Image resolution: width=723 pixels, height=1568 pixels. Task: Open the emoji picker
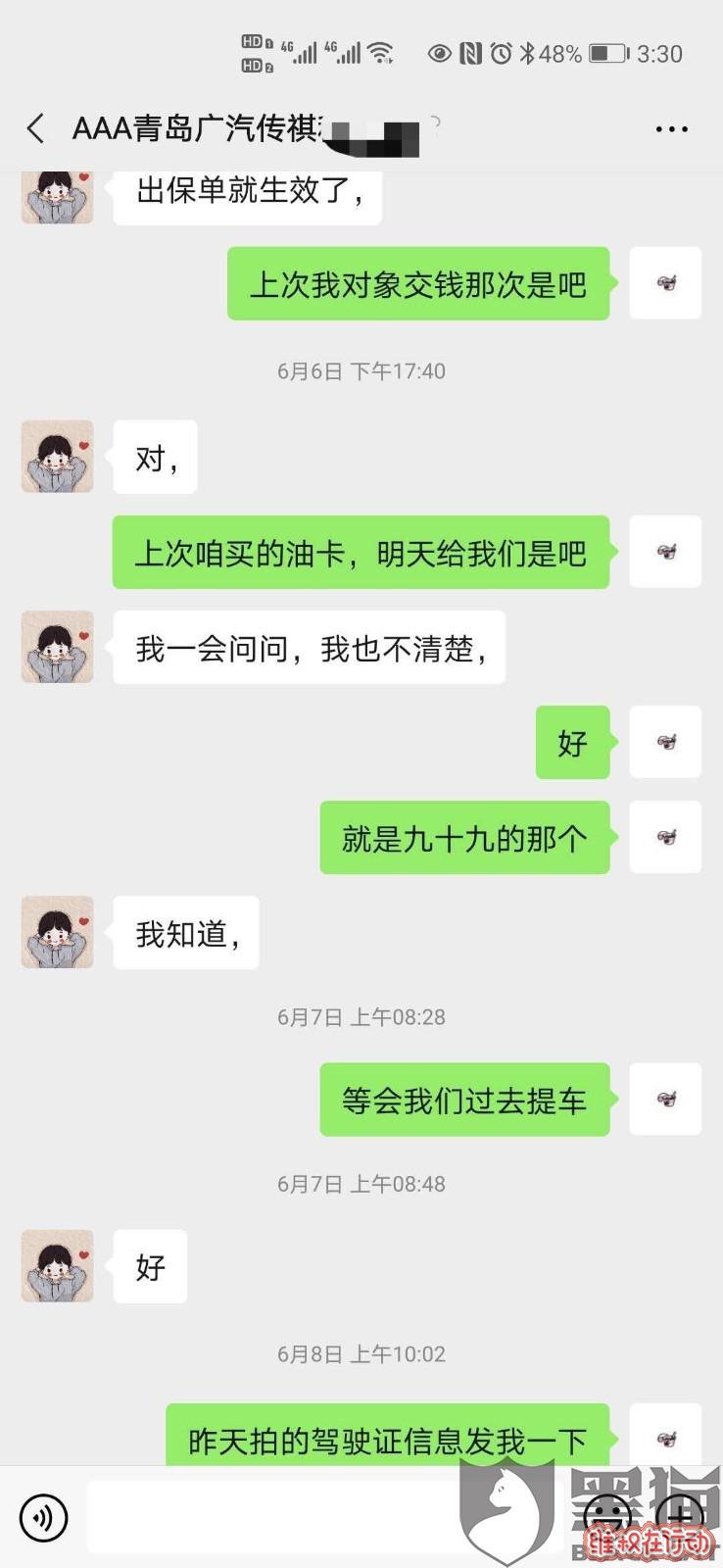(x=607, y=1518)
